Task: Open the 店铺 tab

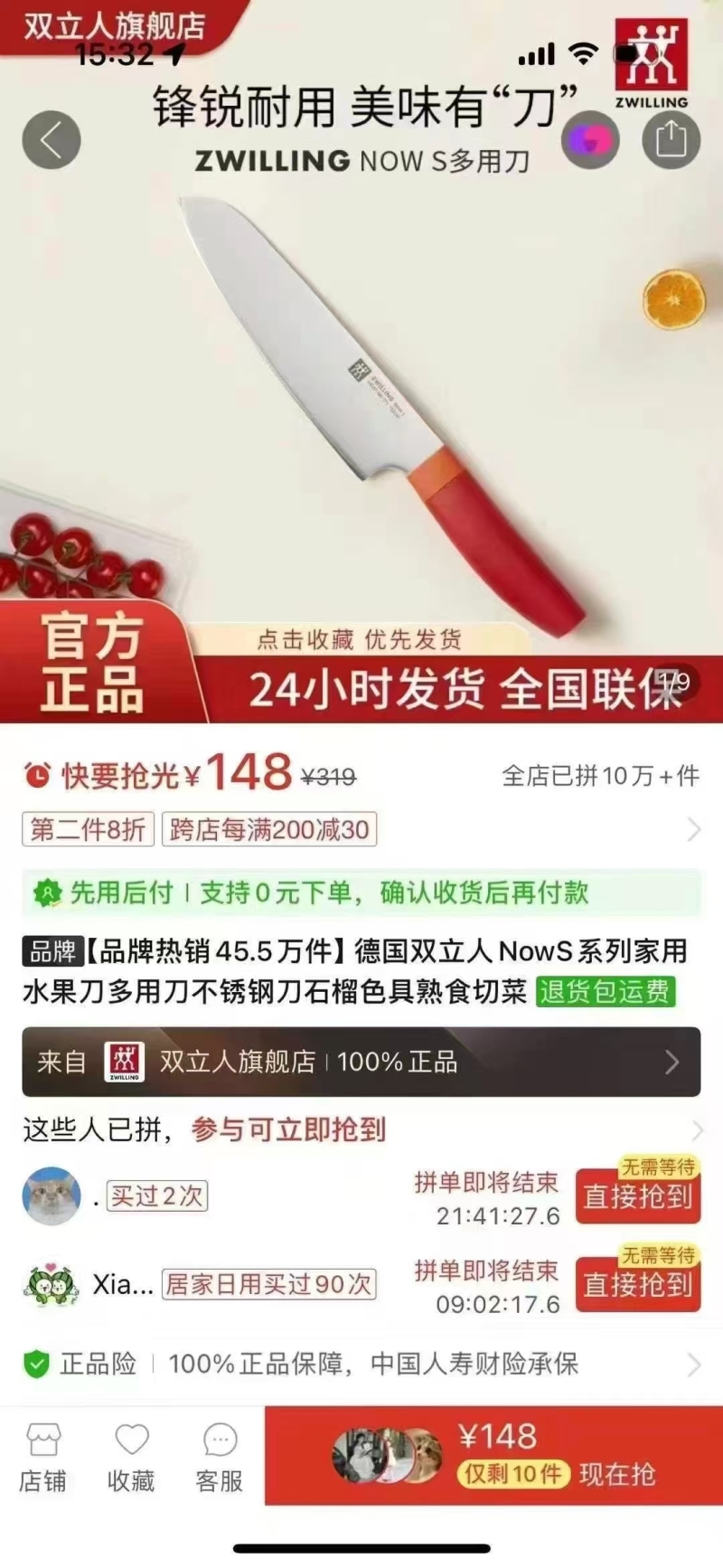Action: point(42,1456)
